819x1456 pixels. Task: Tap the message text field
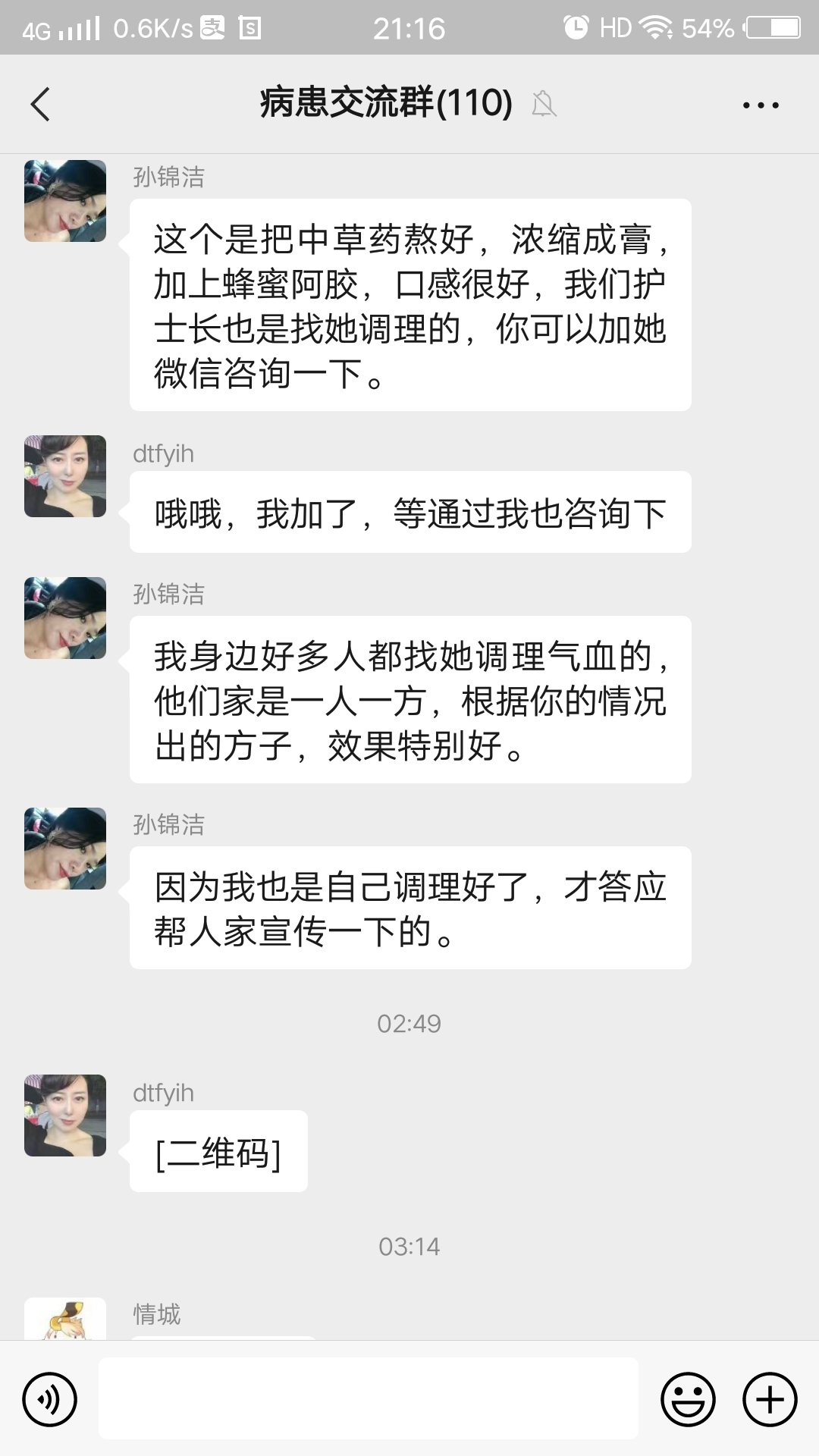[x=368, y=1398]
